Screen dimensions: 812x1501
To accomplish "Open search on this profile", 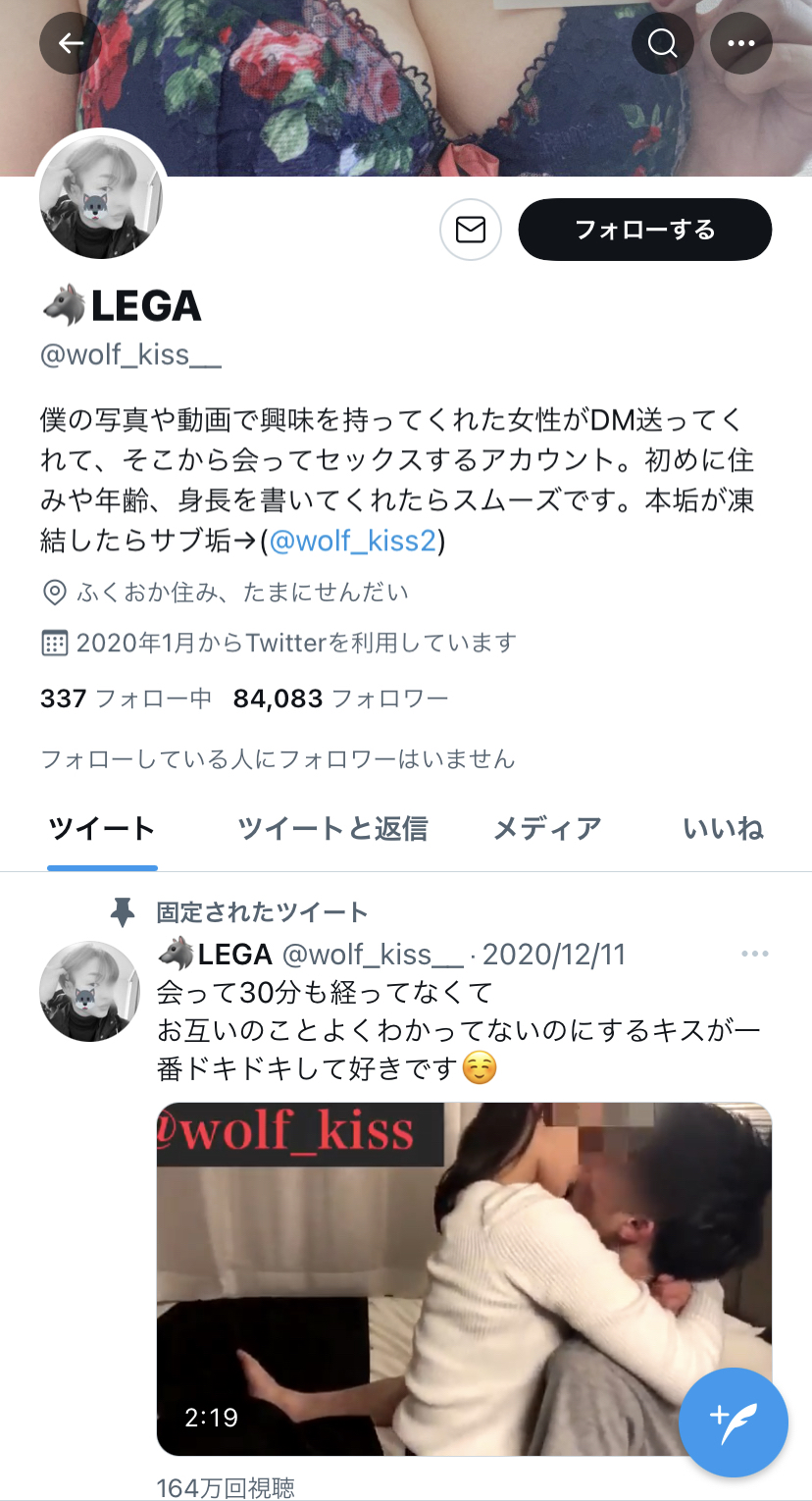I will click(x=663, y=43).
